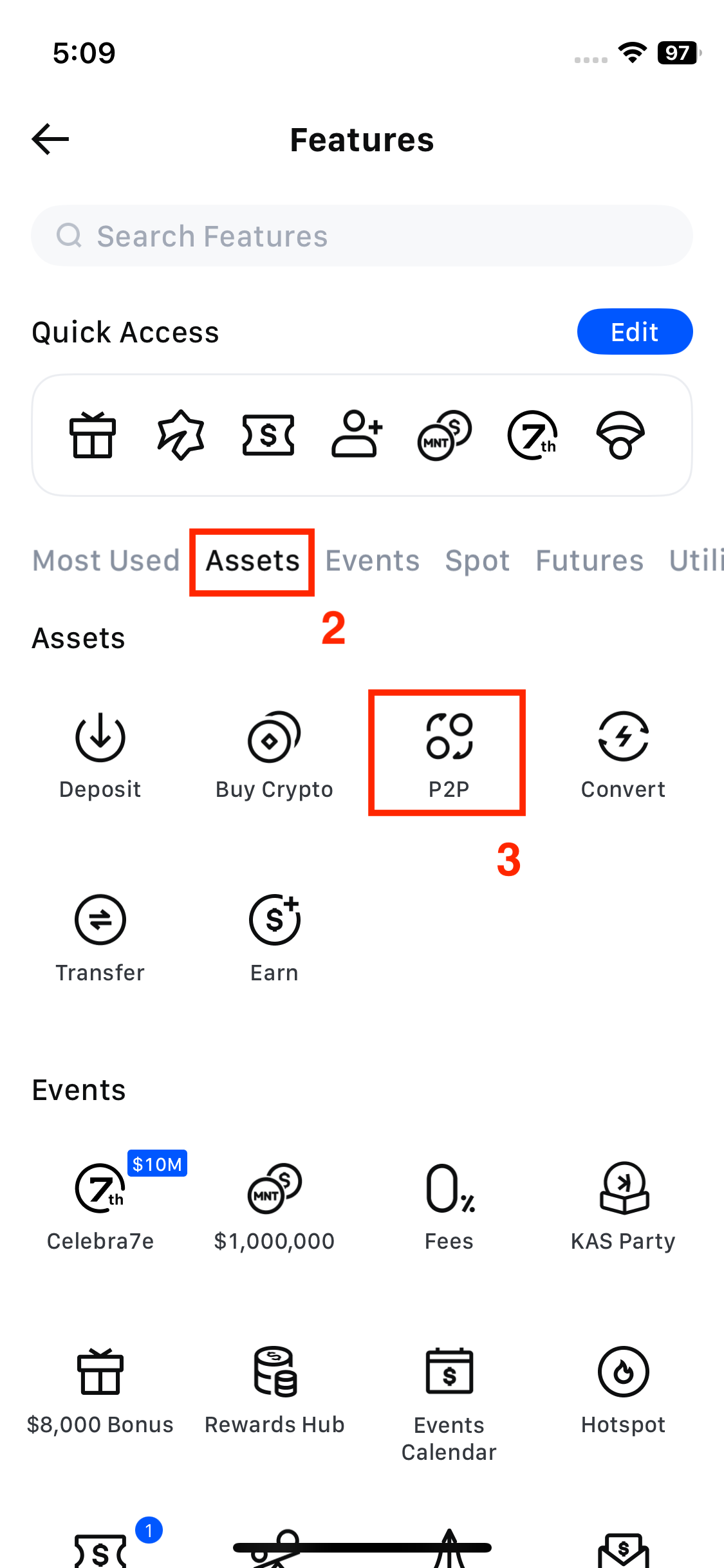Switch to the Most Used tab

coord(106,561)
